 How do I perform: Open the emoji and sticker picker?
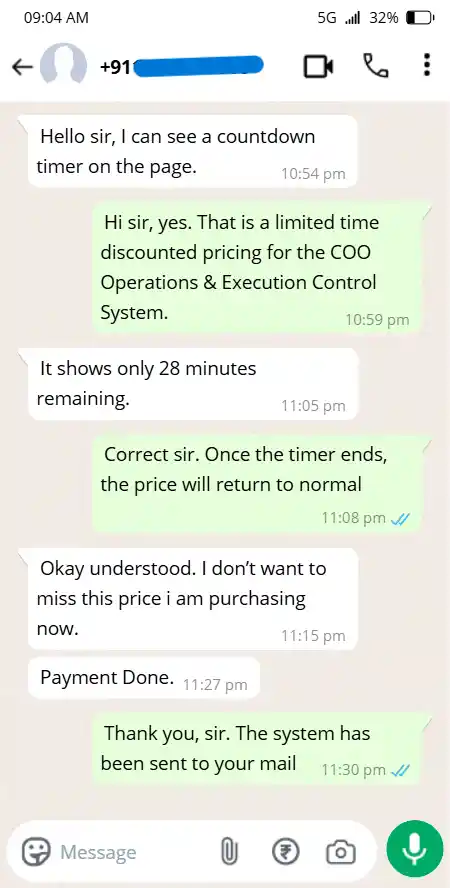pyautogui.click(x=36, y=851)
